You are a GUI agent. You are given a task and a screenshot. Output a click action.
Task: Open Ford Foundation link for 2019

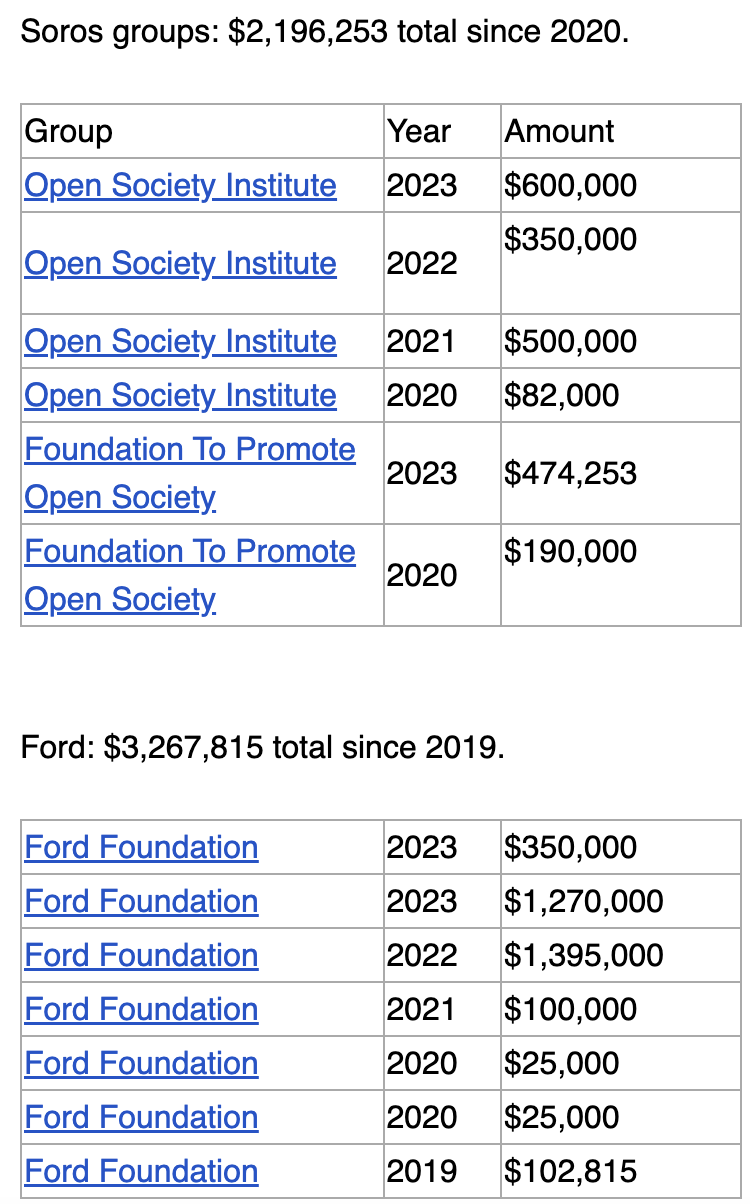(x=141, y=1172)
